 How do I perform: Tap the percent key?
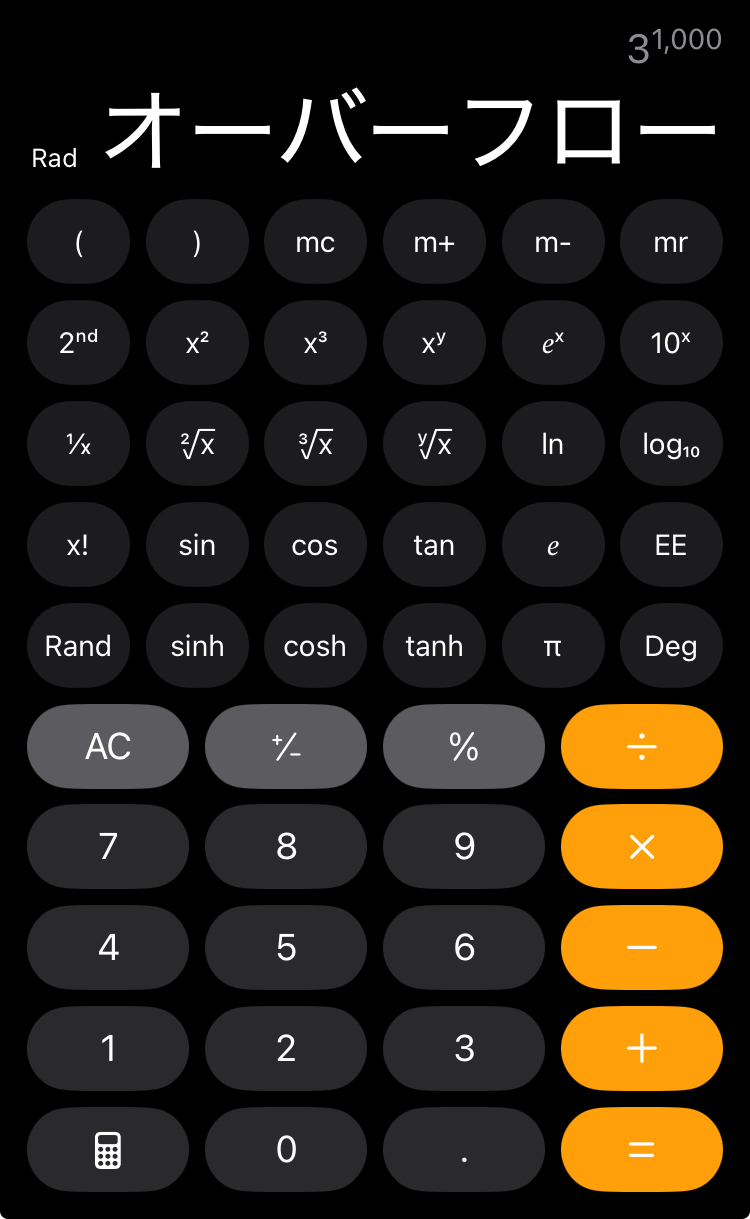coord(464,746)
